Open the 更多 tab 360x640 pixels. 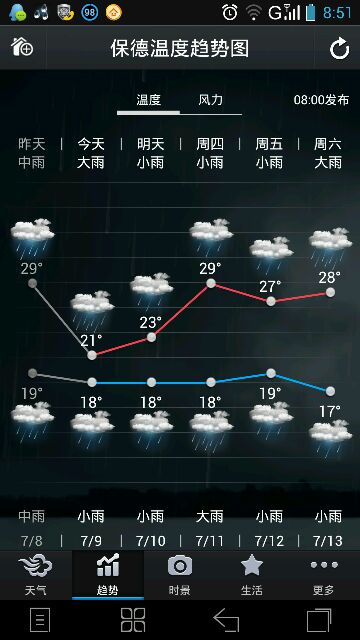(324, 575)
